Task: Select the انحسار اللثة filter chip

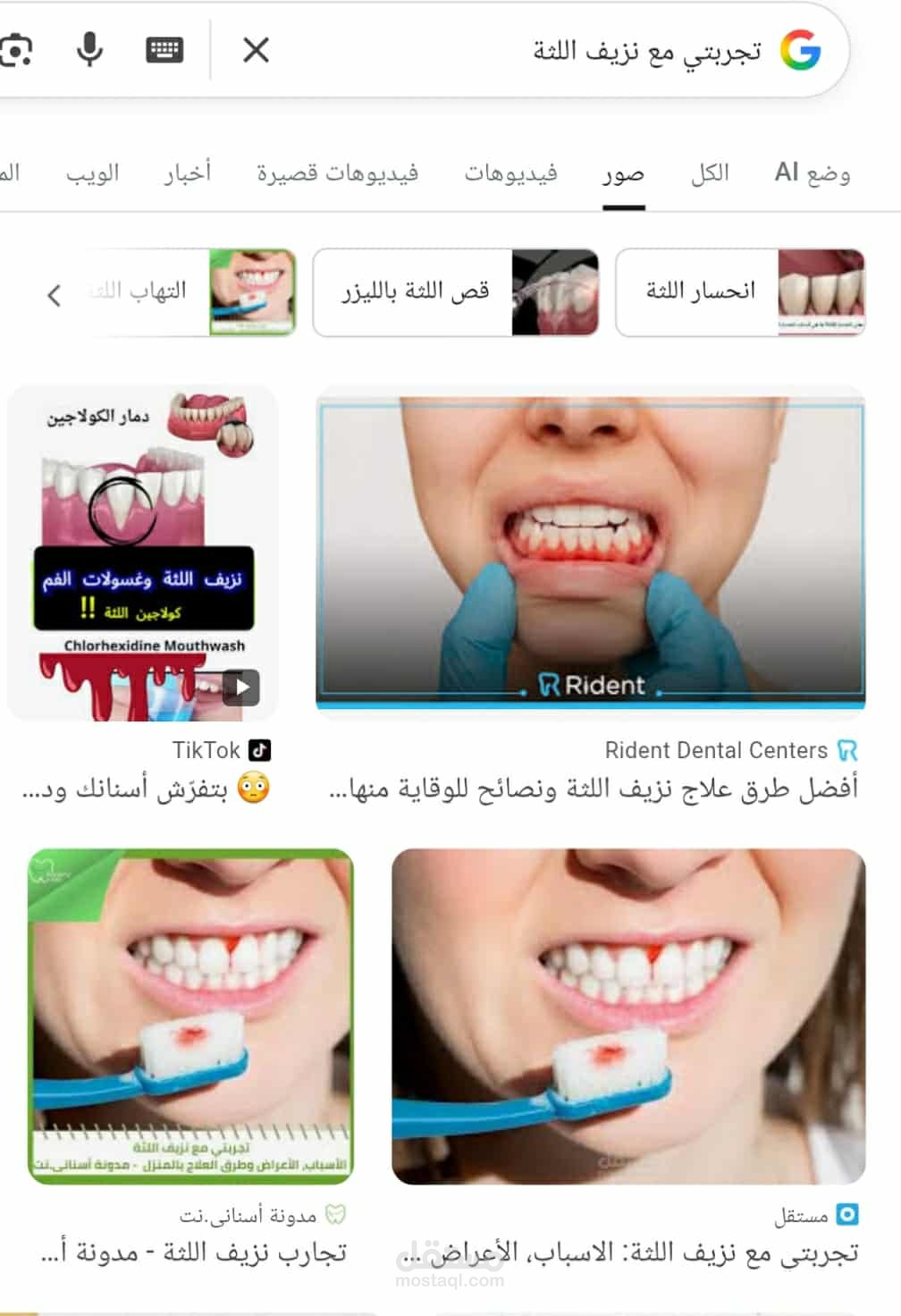Action: pos(740,291)
